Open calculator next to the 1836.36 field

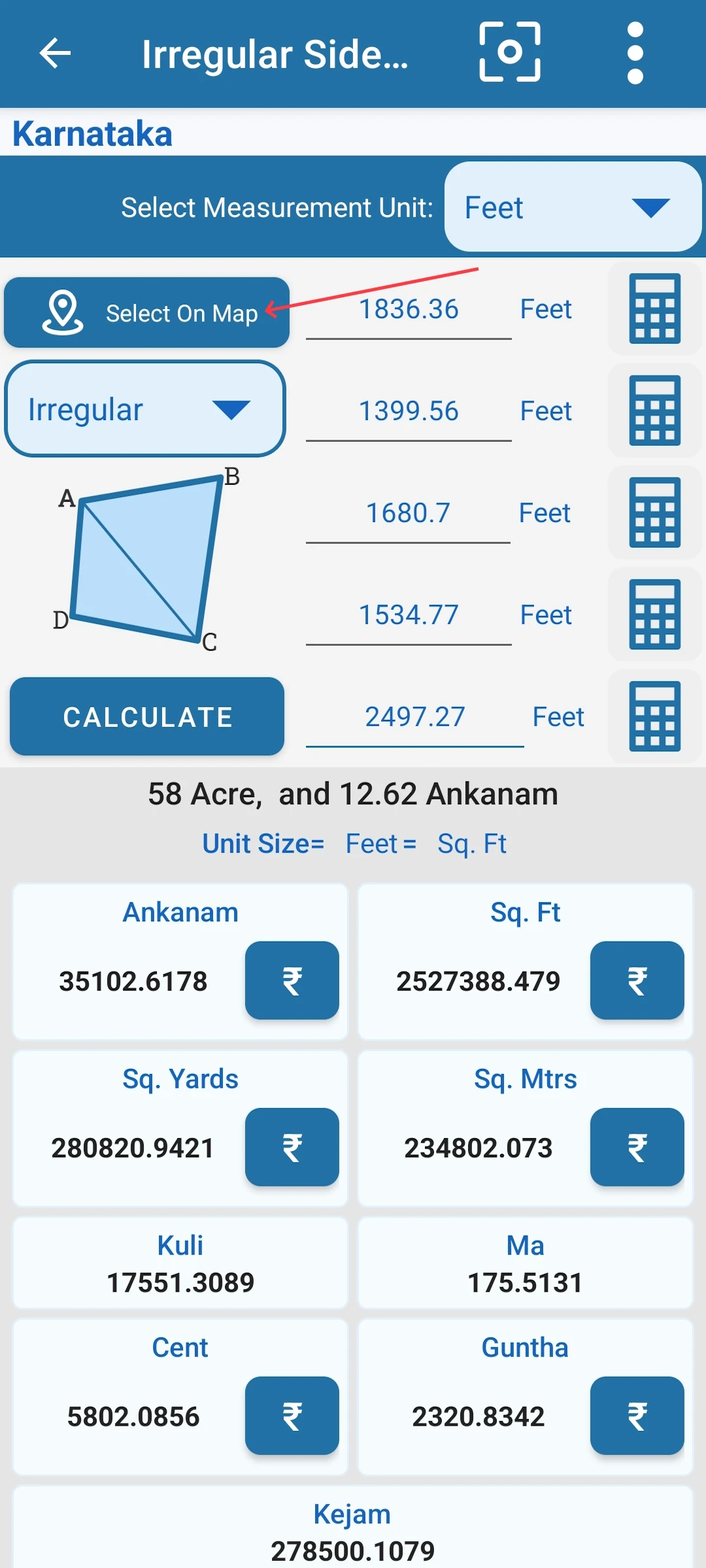coord(655,308)
